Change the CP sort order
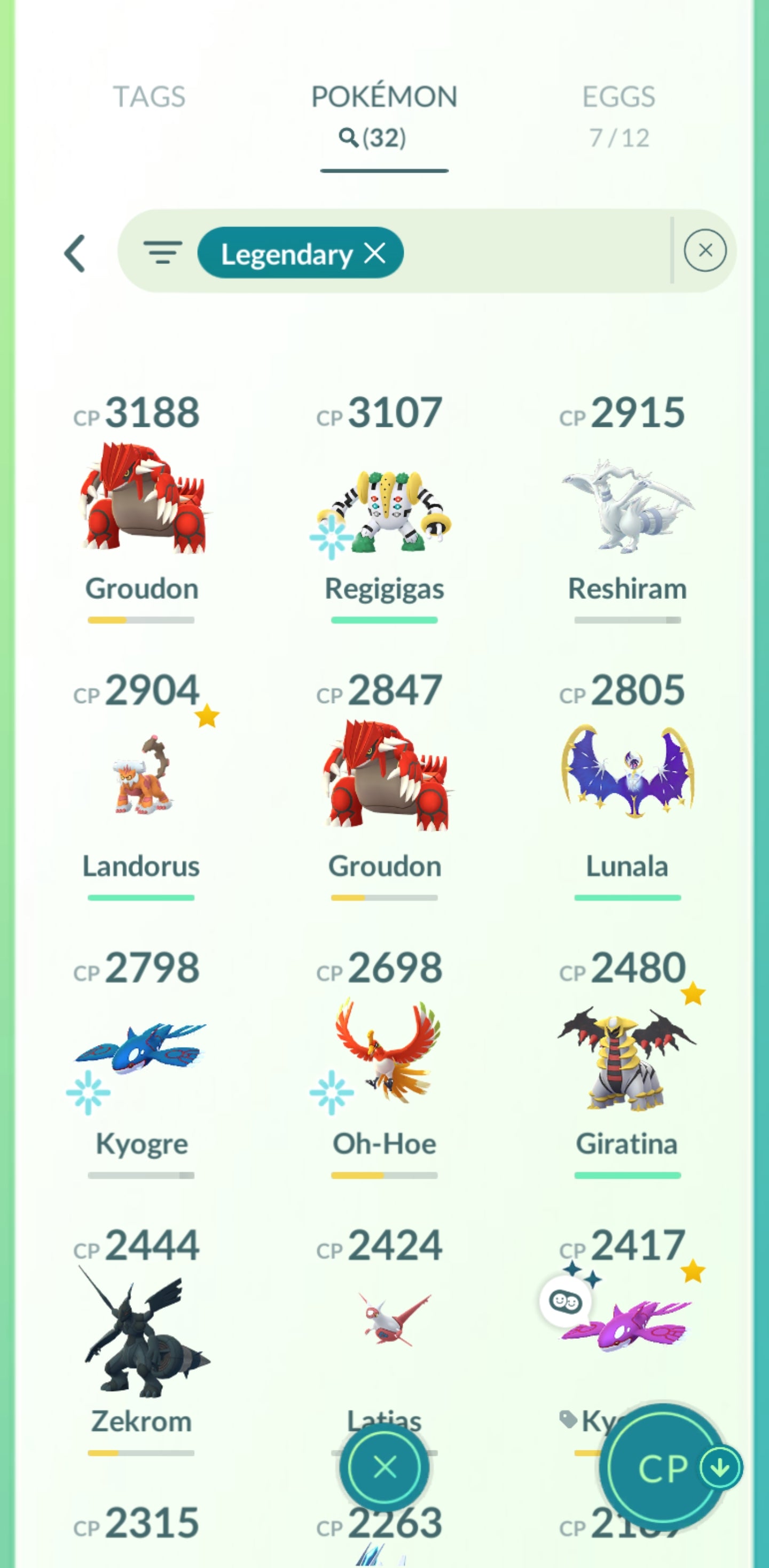Screen dimensions: 769x1568 tap(669, 1468)
